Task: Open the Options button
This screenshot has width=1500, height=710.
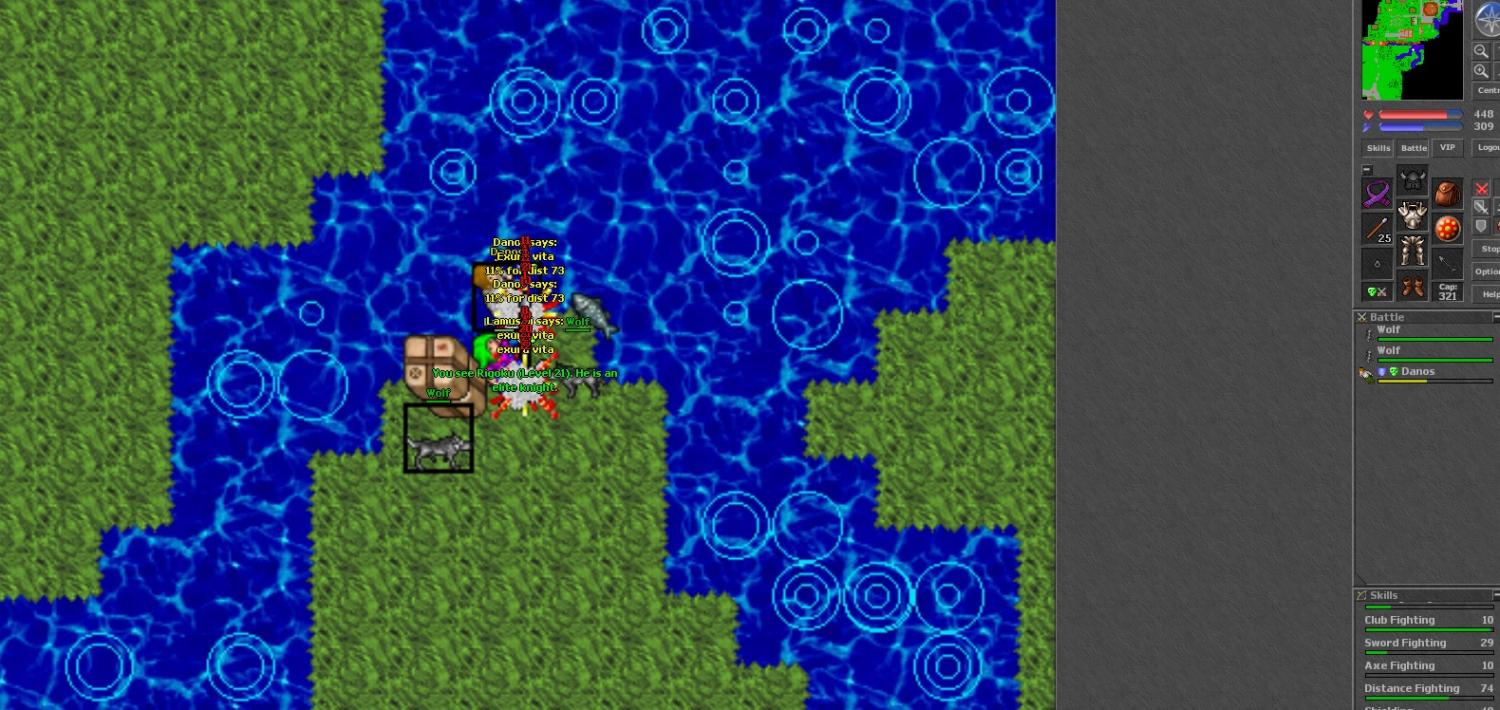Action: coord(1487,271)
